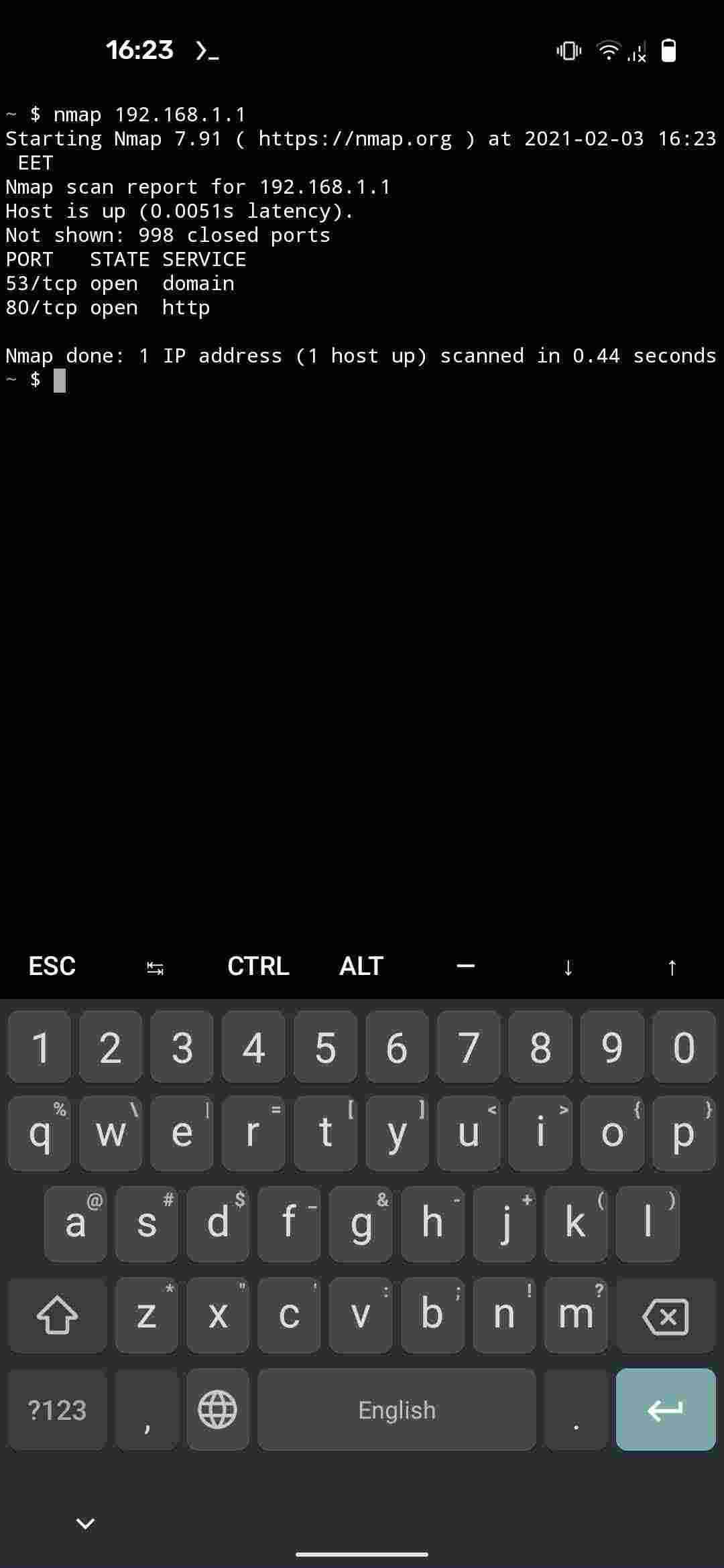Tap the Tab extra key
Image resolution: width=724 pixels, height=1568 pixels.
[155, 968]
